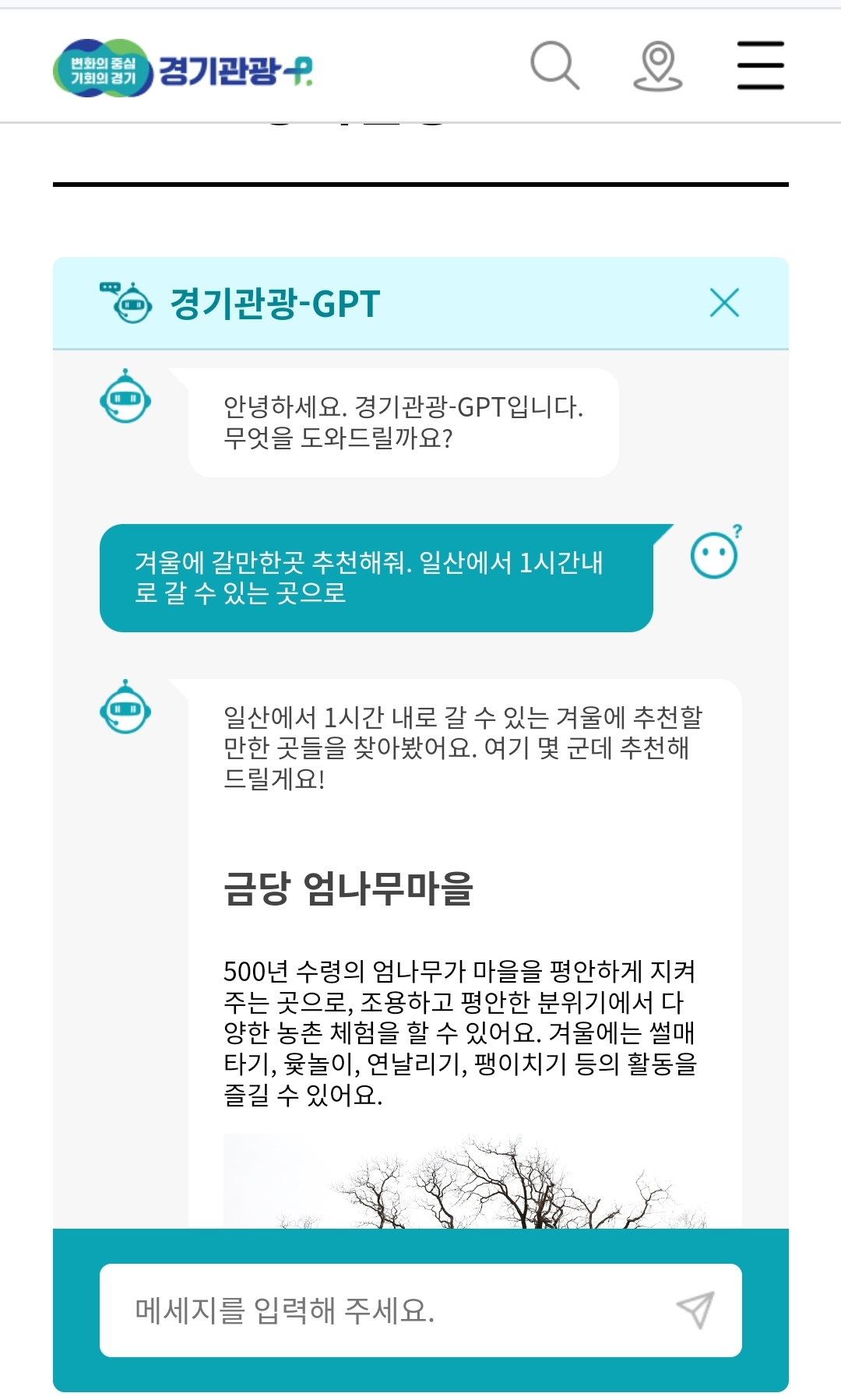This screenshot has width=841, height=1400.
Task: Open the map location pin icon
Action: tap(658, 66)
